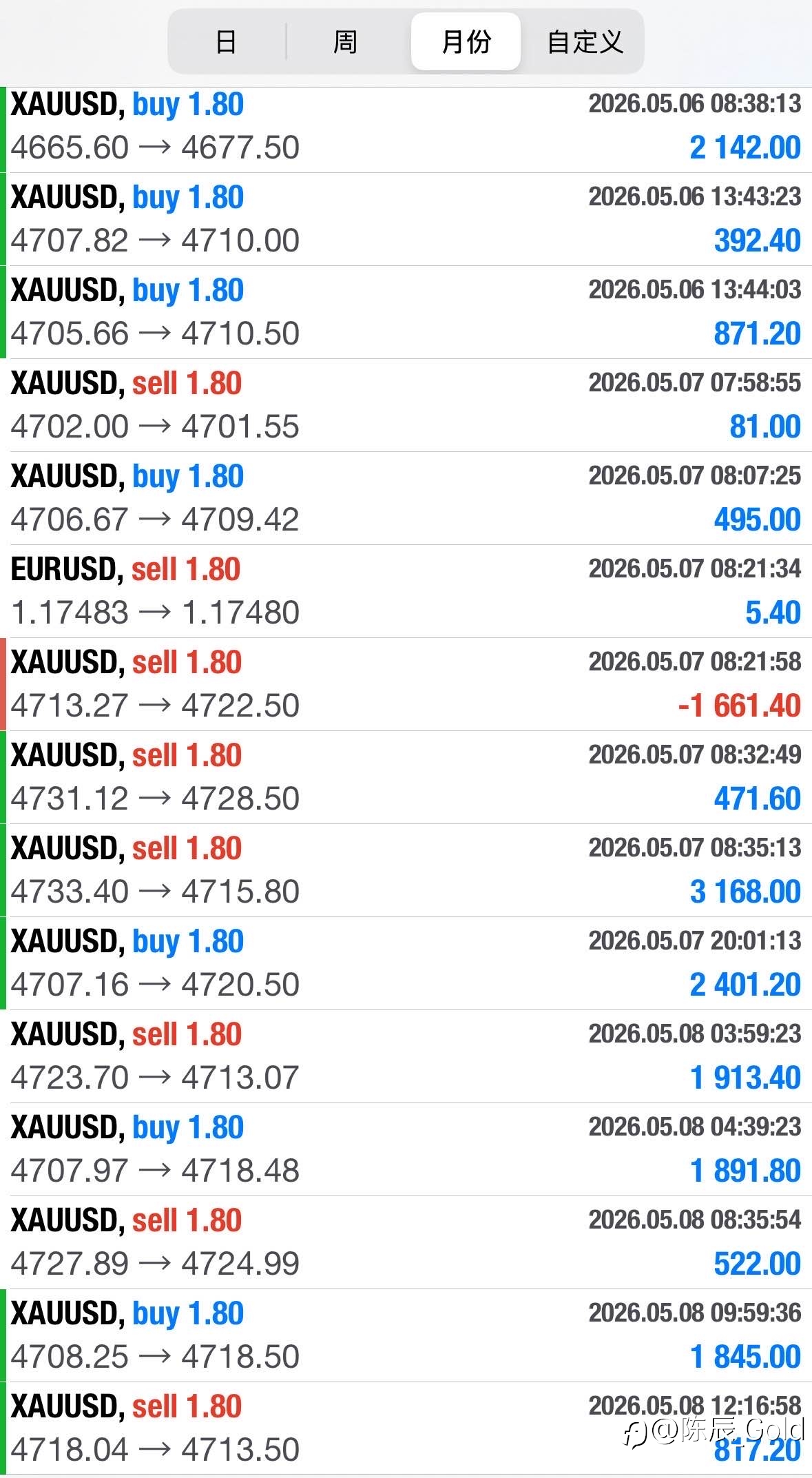Open the 自定义 (custom) period tab

(585, 41)
